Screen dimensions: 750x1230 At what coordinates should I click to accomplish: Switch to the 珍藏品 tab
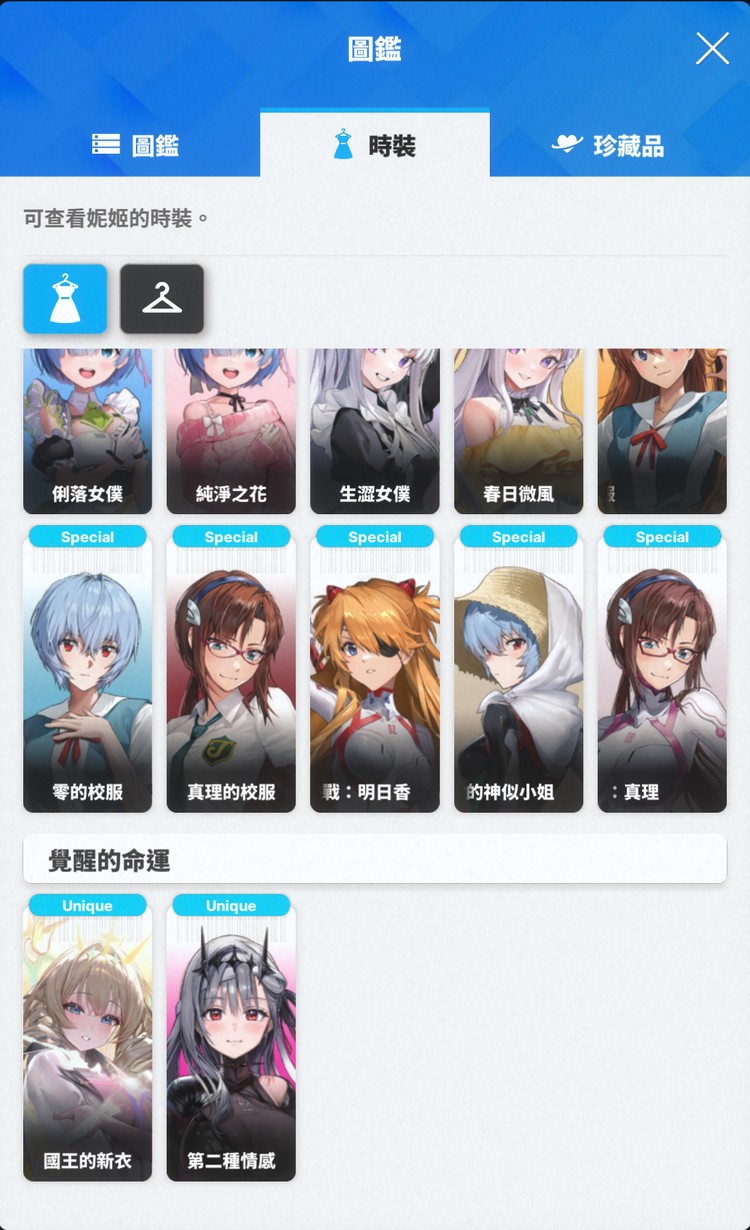[x=608, y=146]
